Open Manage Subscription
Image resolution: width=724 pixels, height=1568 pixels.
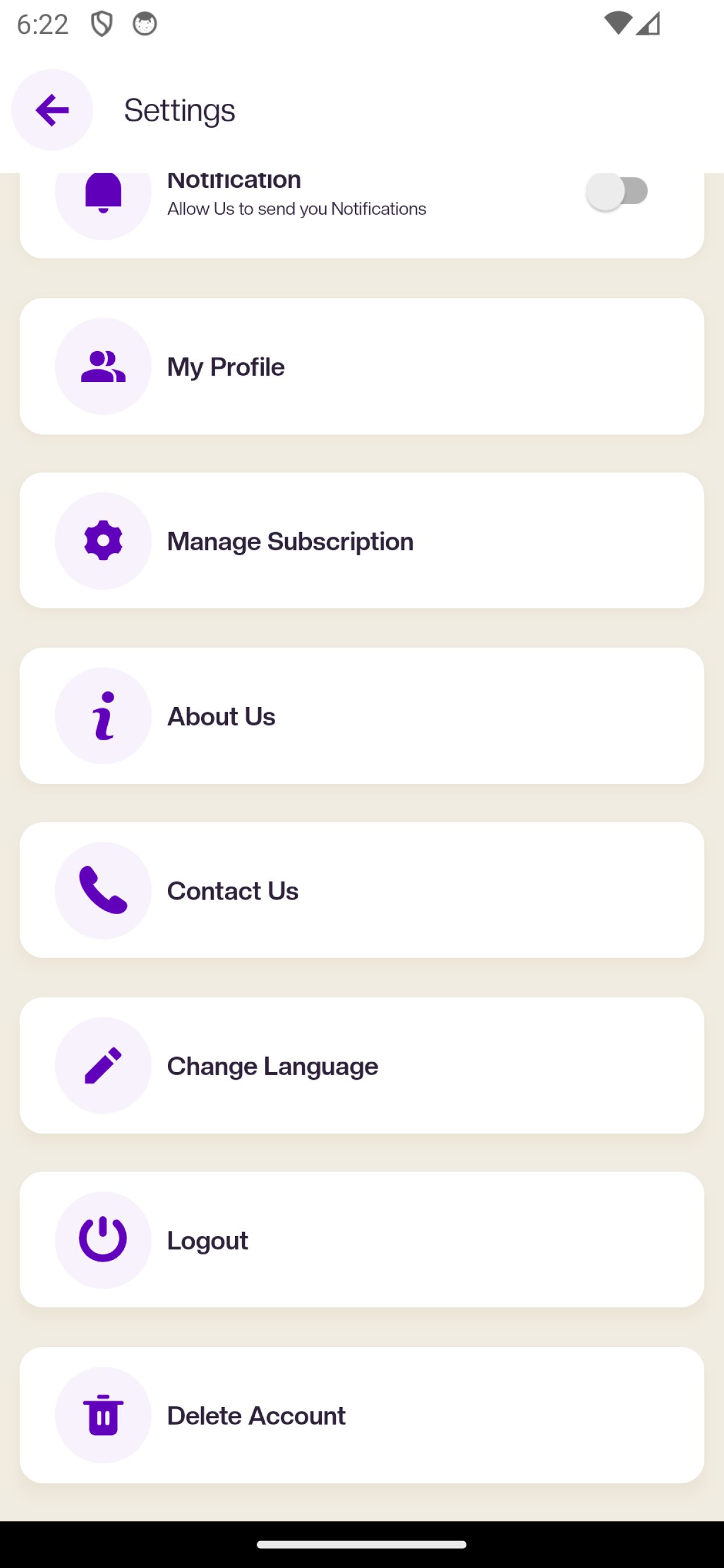[x=362, y=540]
